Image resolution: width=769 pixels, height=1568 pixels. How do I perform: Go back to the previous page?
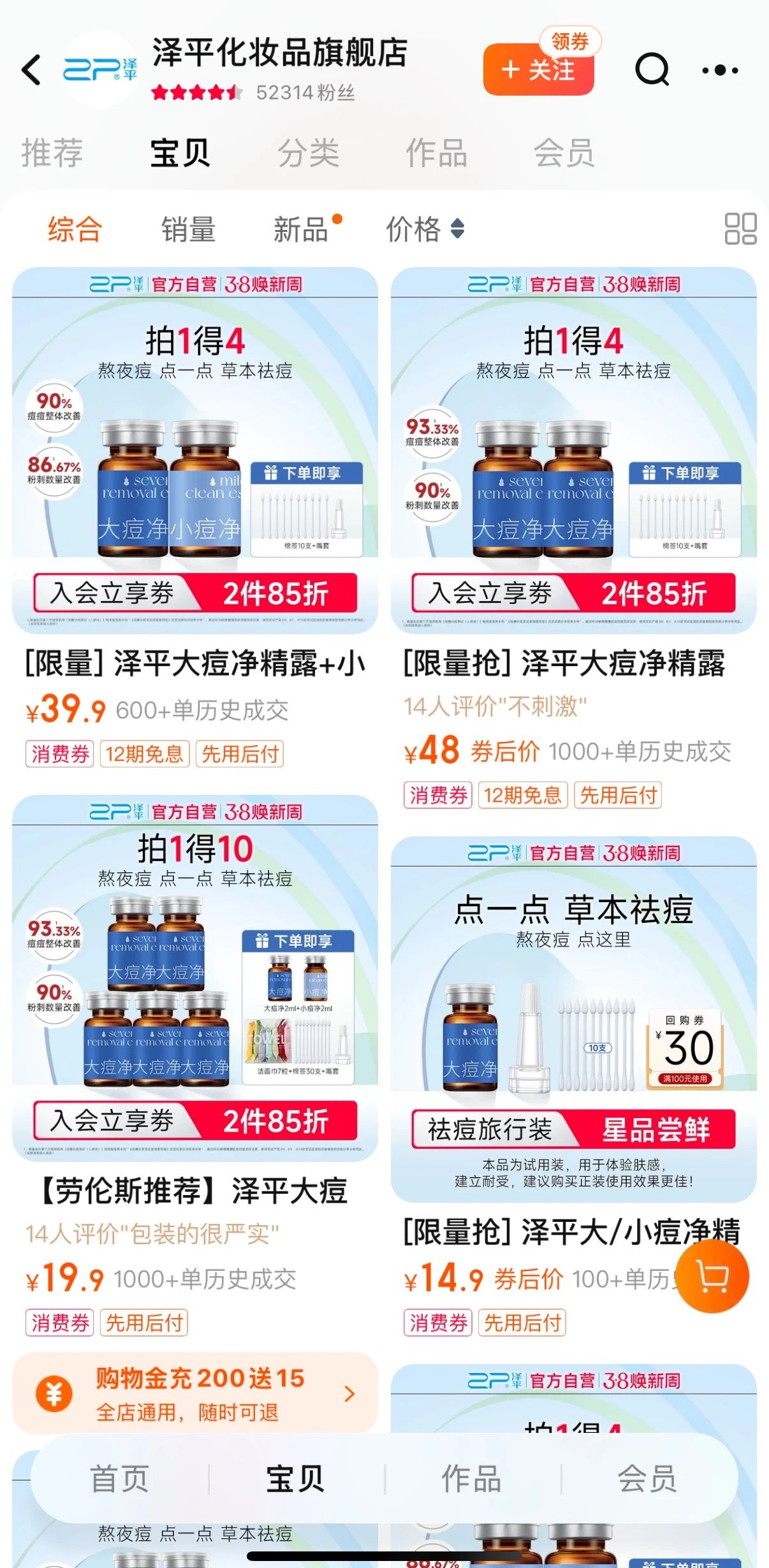[x=32, y=69]
